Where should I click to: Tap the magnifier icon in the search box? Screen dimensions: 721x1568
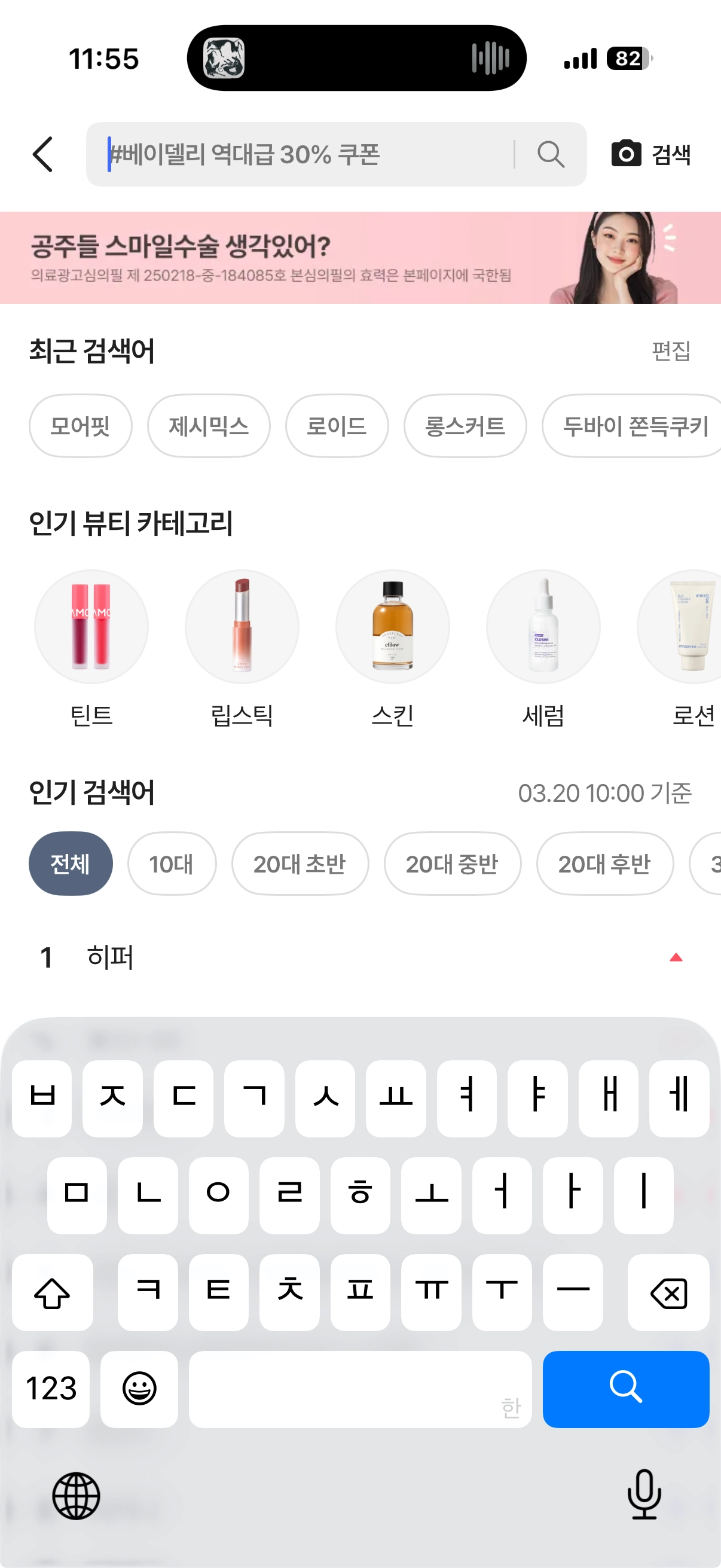[551, 154]
